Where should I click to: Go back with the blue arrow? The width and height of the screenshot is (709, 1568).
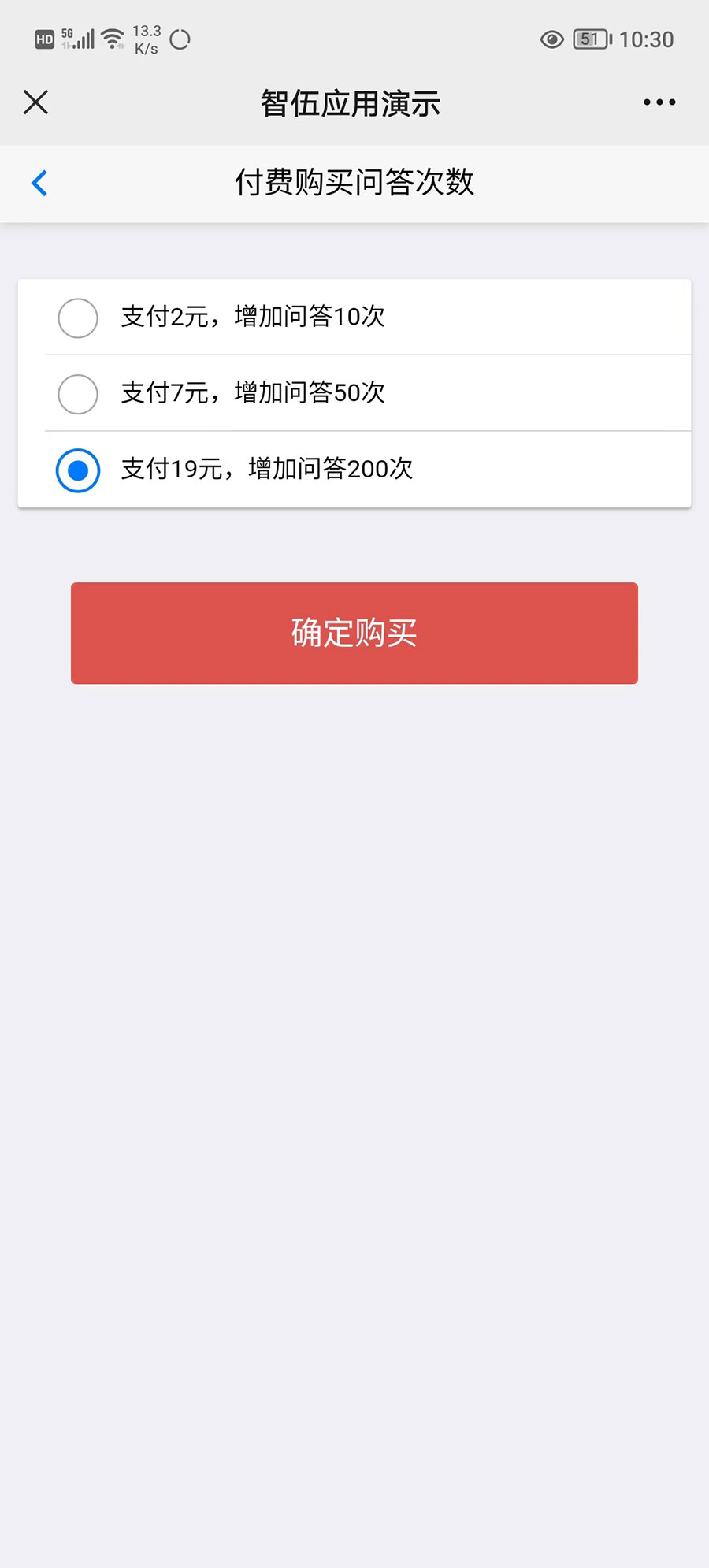click(39, 183)
